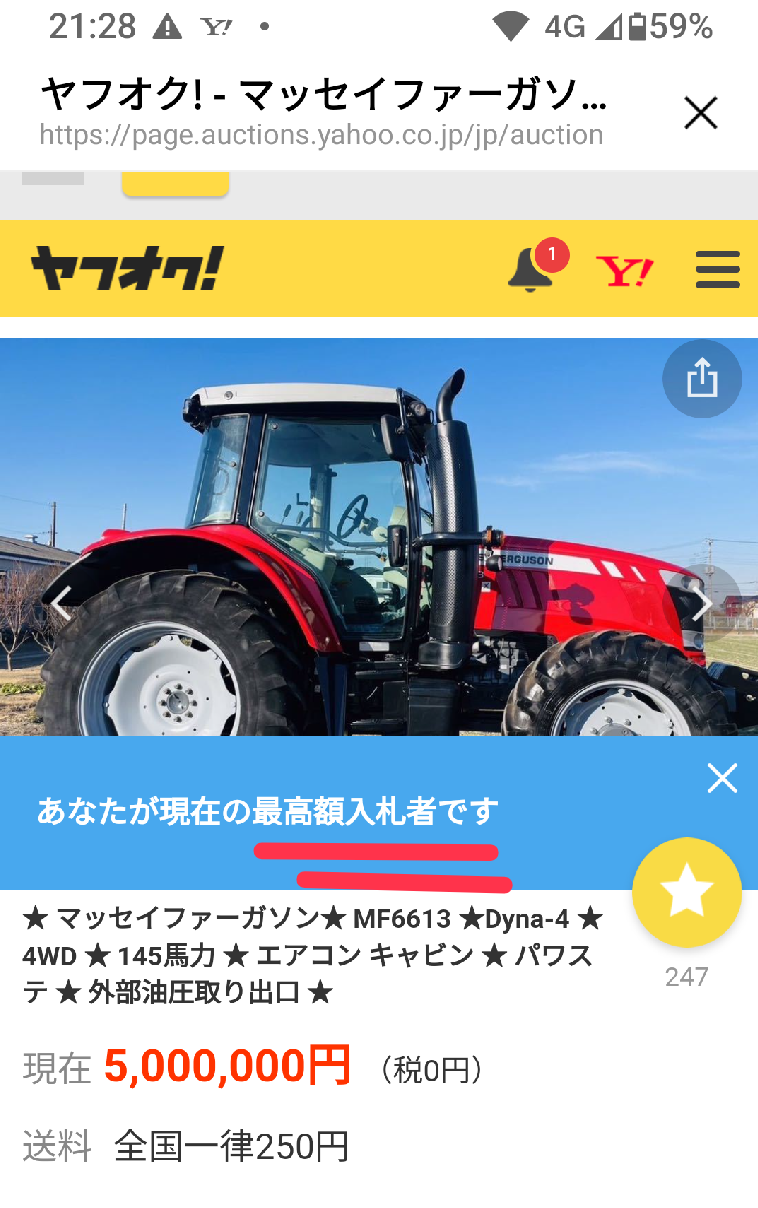Close the Yahoo Auctions browser tab

[700, 114]
